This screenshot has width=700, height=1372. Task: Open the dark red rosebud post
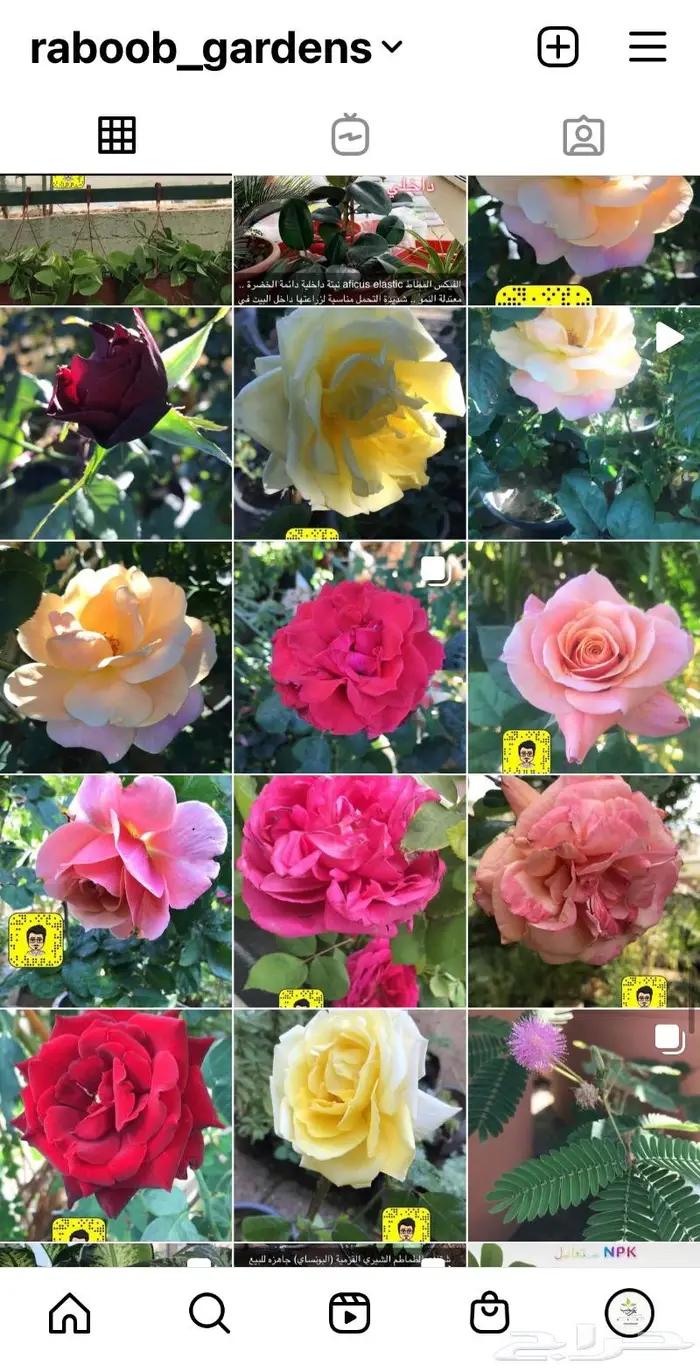115,423
